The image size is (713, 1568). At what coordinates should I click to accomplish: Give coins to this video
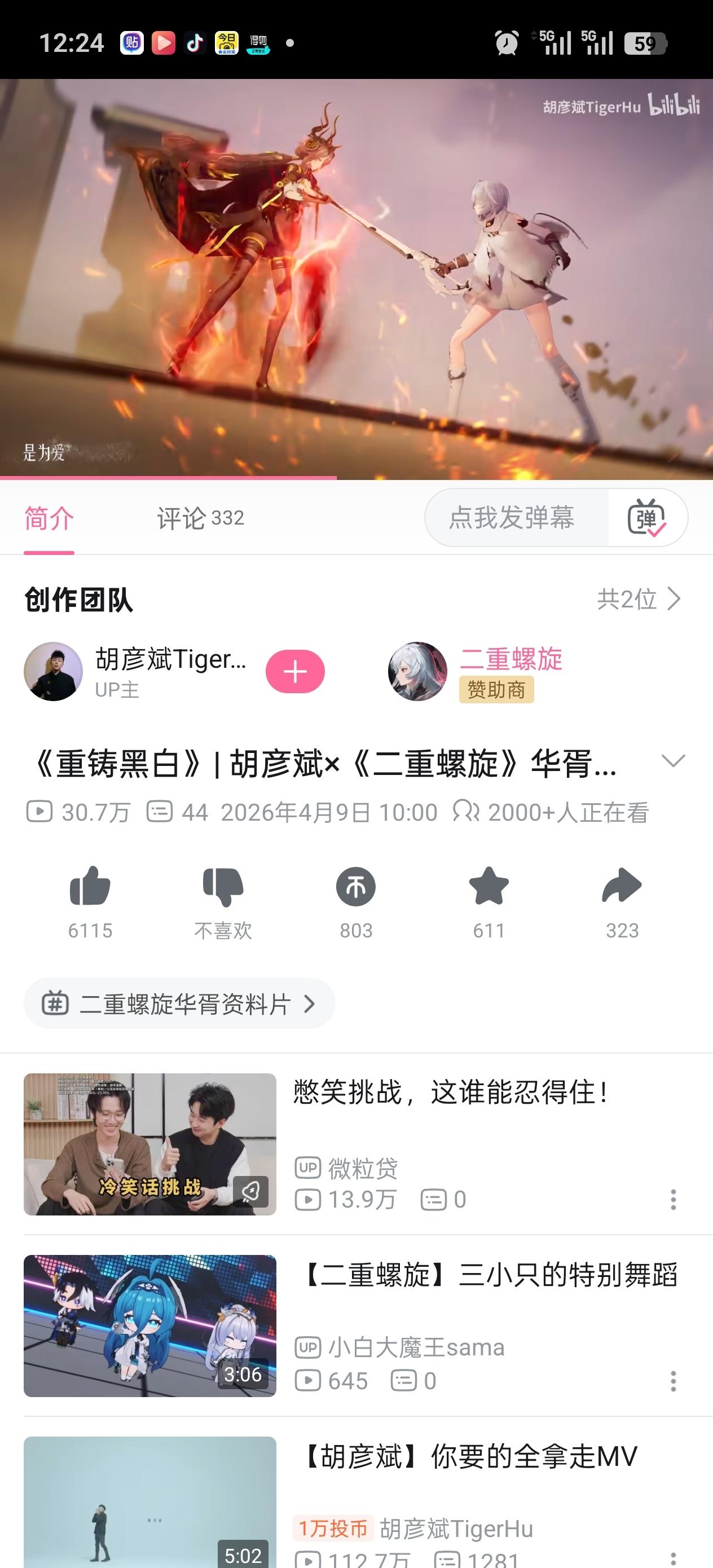355,886
